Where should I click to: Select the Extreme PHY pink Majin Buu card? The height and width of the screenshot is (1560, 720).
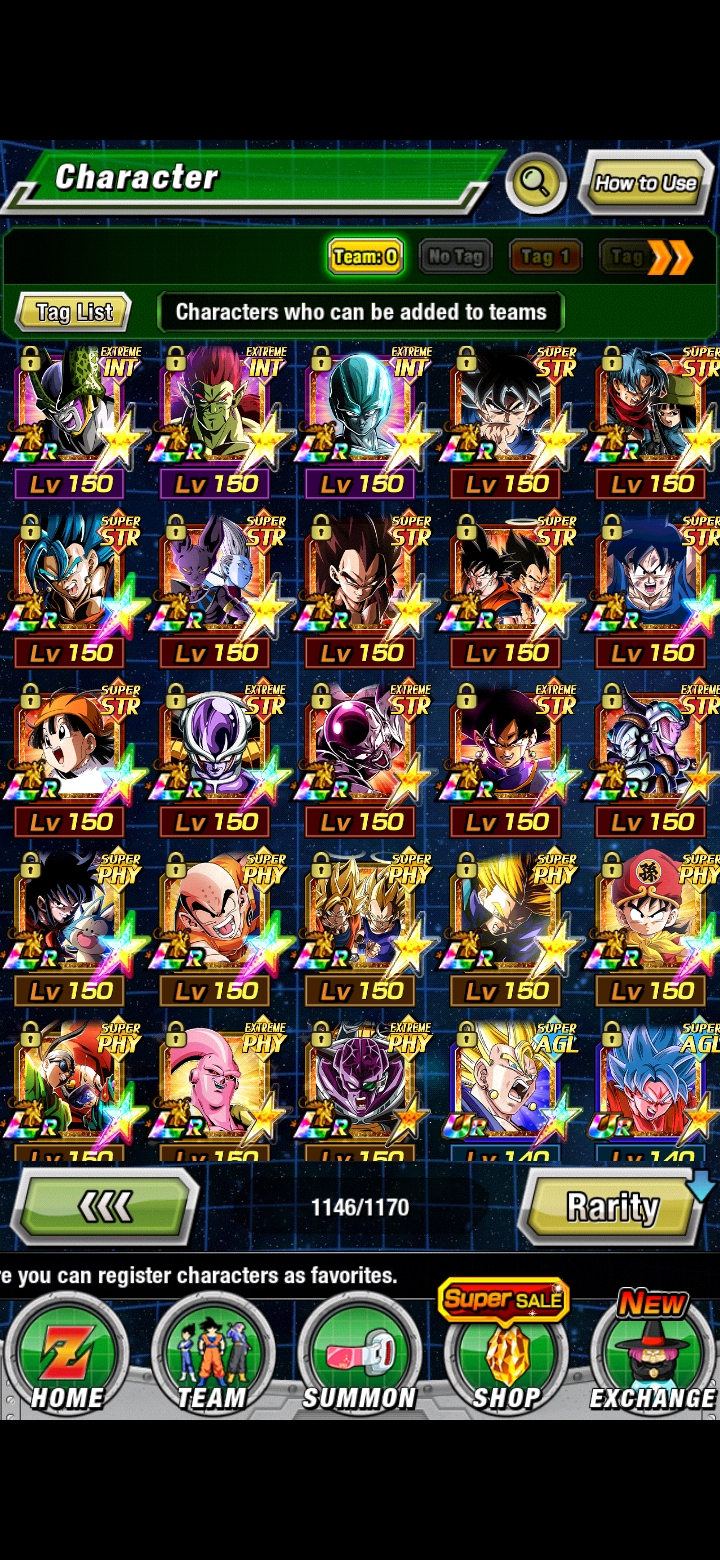(x=216, y=1090)
